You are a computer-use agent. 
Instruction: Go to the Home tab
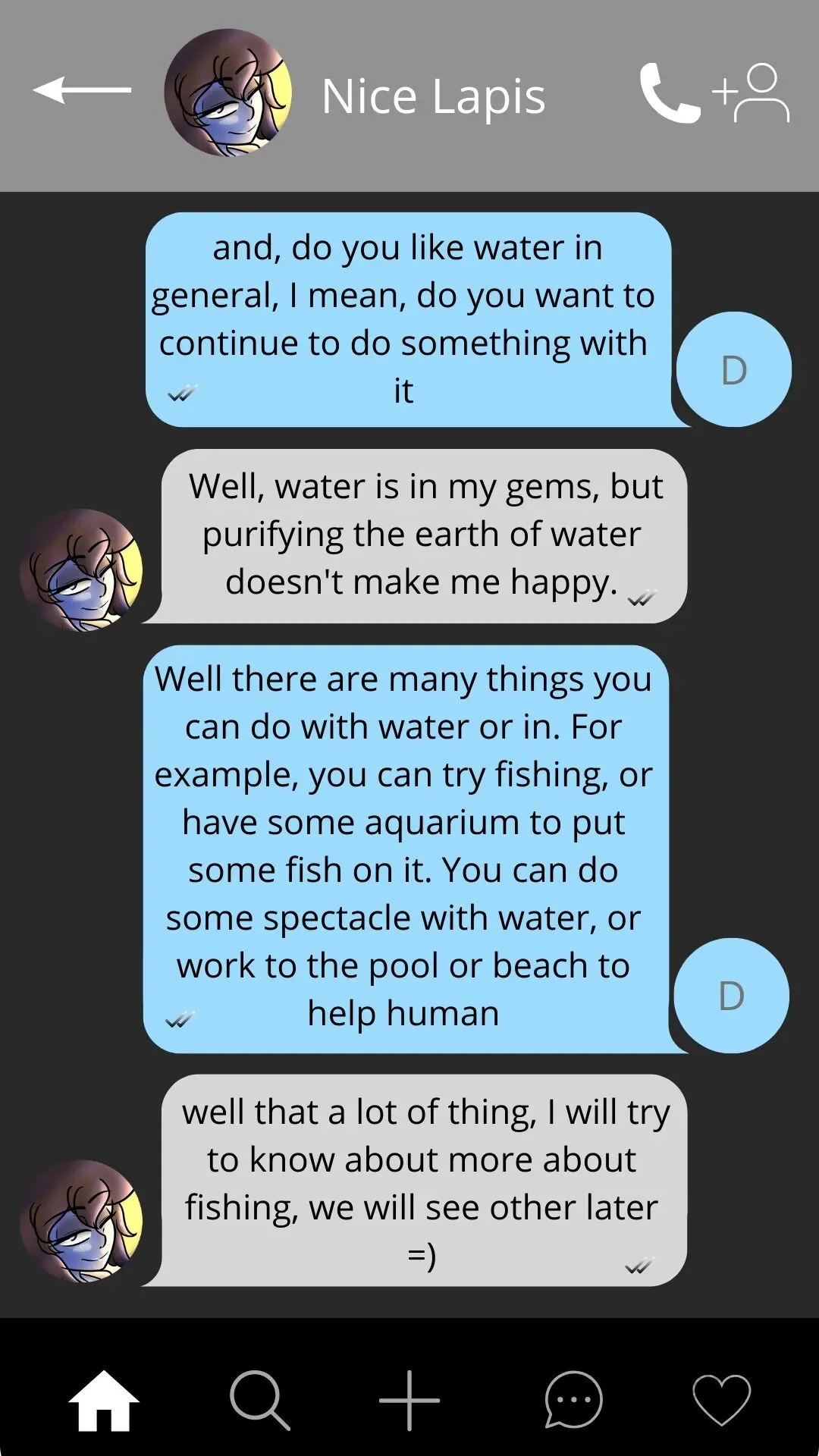click(x=104, y=1401)
